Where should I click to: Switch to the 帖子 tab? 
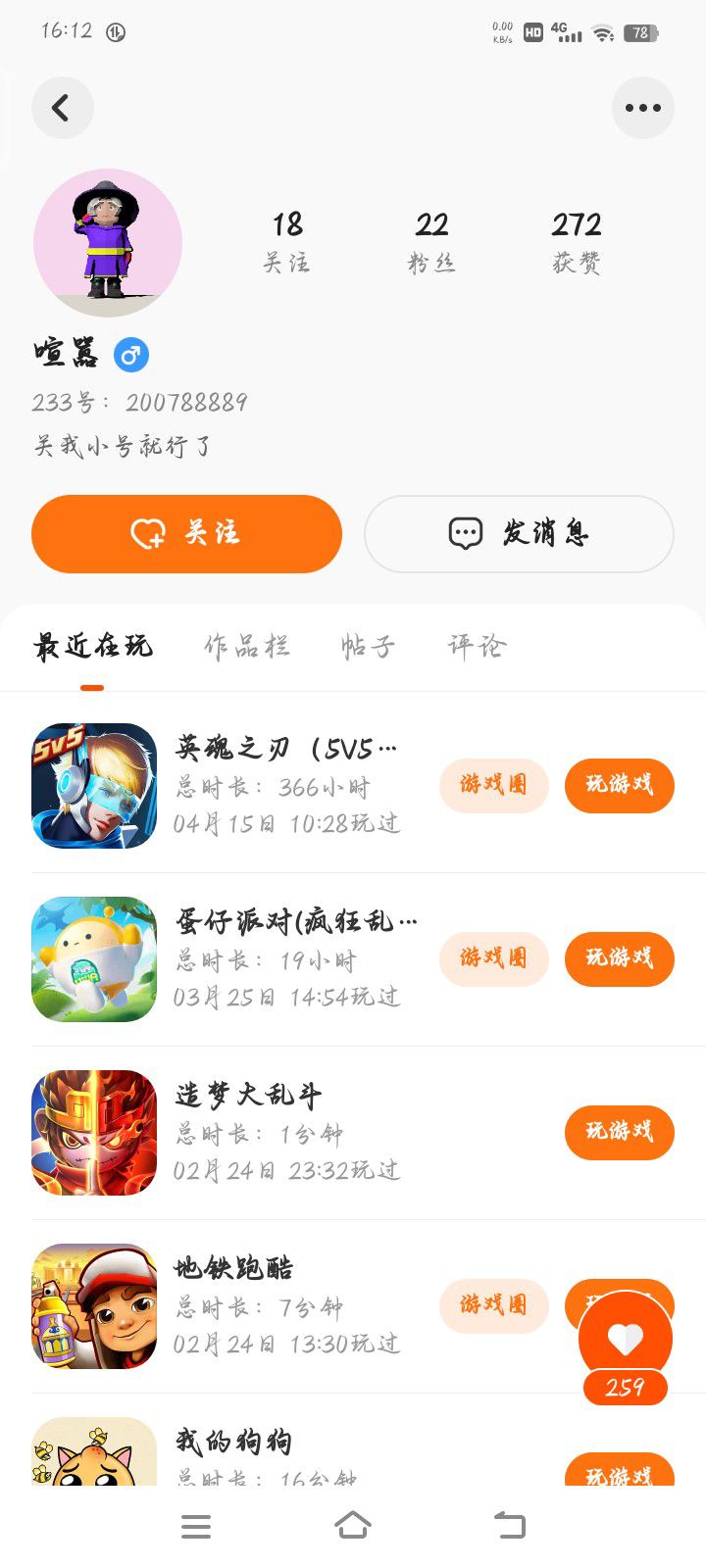(x=368, y=647)
